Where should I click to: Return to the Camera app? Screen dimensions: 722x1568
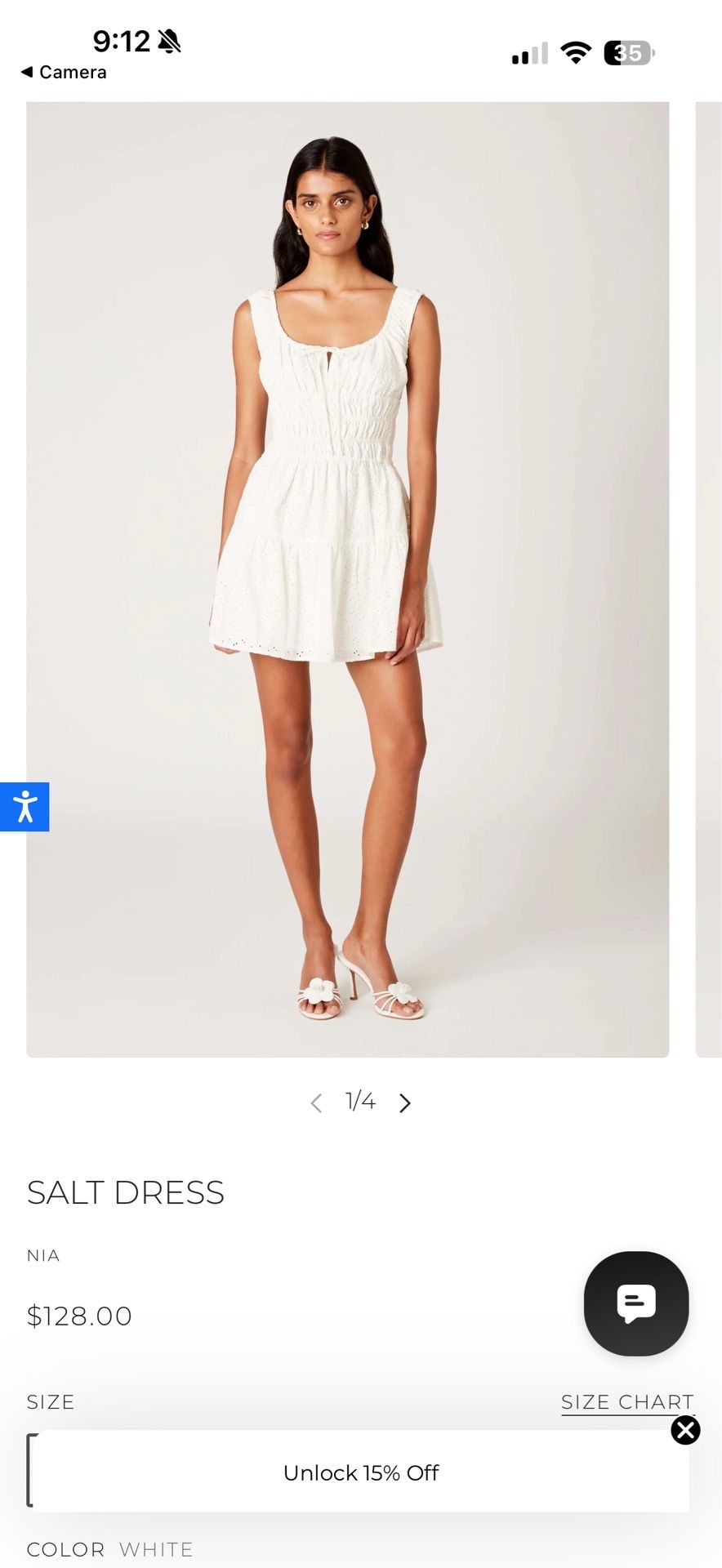[64, 72]
